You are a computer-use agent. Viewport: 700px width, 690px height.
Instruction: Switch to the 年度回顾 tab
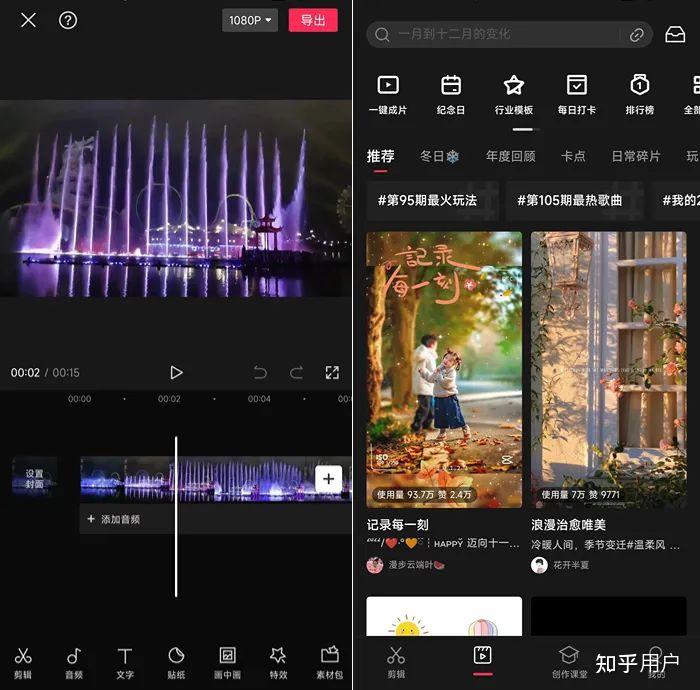coord(510,156)
